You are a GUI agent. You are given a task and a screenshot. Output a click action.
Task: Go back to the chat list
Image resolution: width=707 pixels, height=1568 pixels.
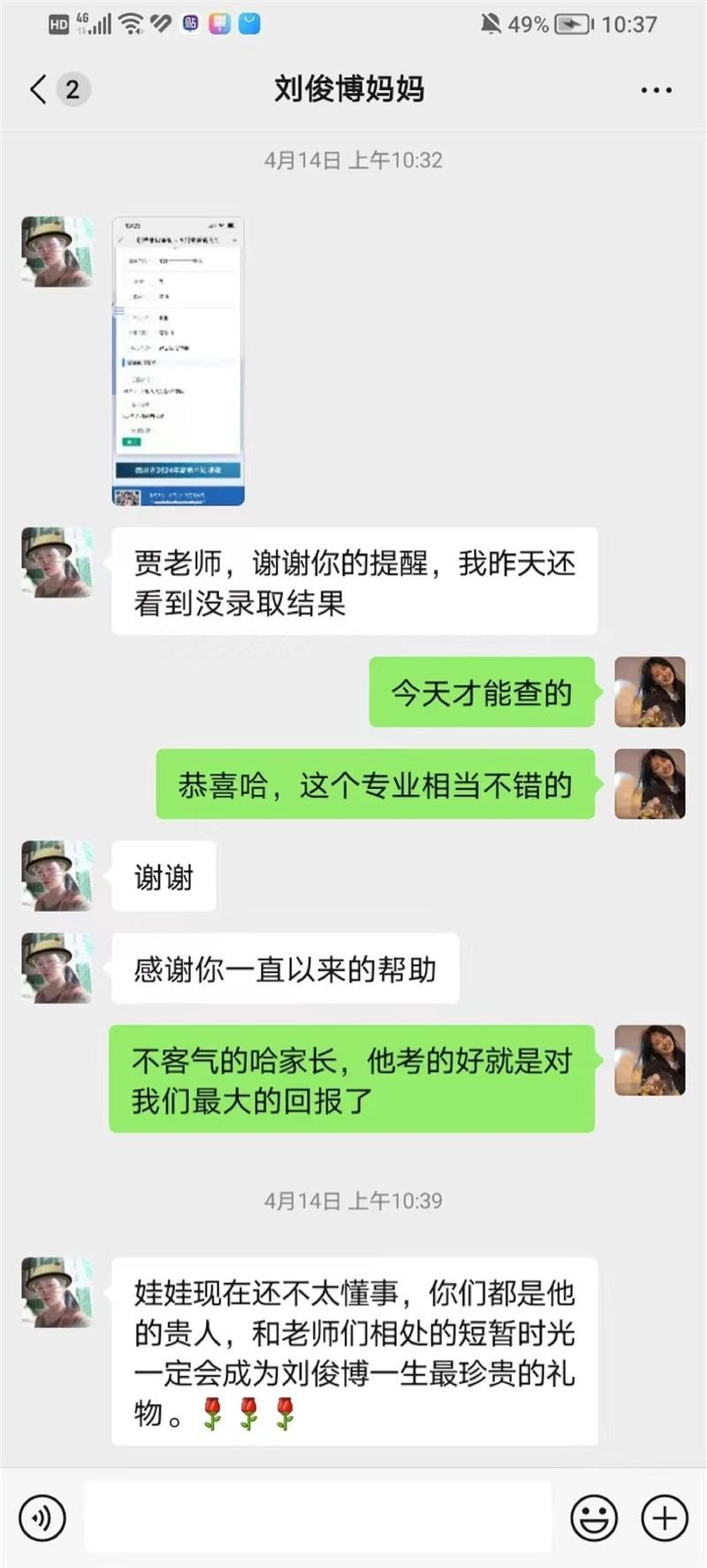coord(39,89)
